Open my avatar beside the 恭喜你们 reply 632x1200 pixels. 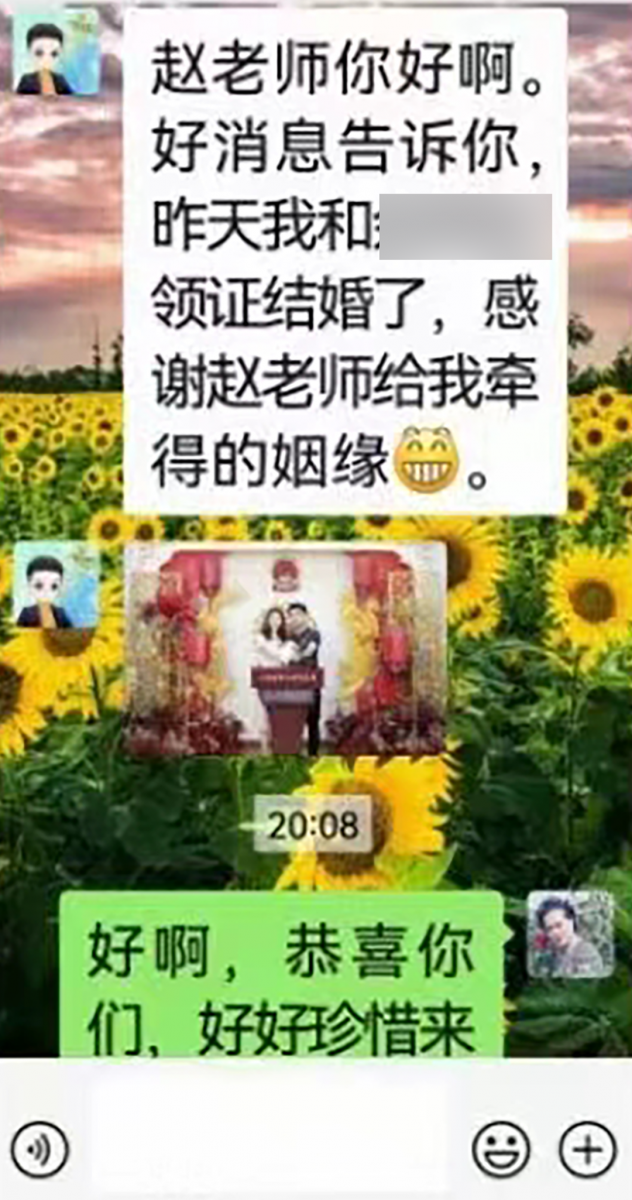(x=570, y=934)
